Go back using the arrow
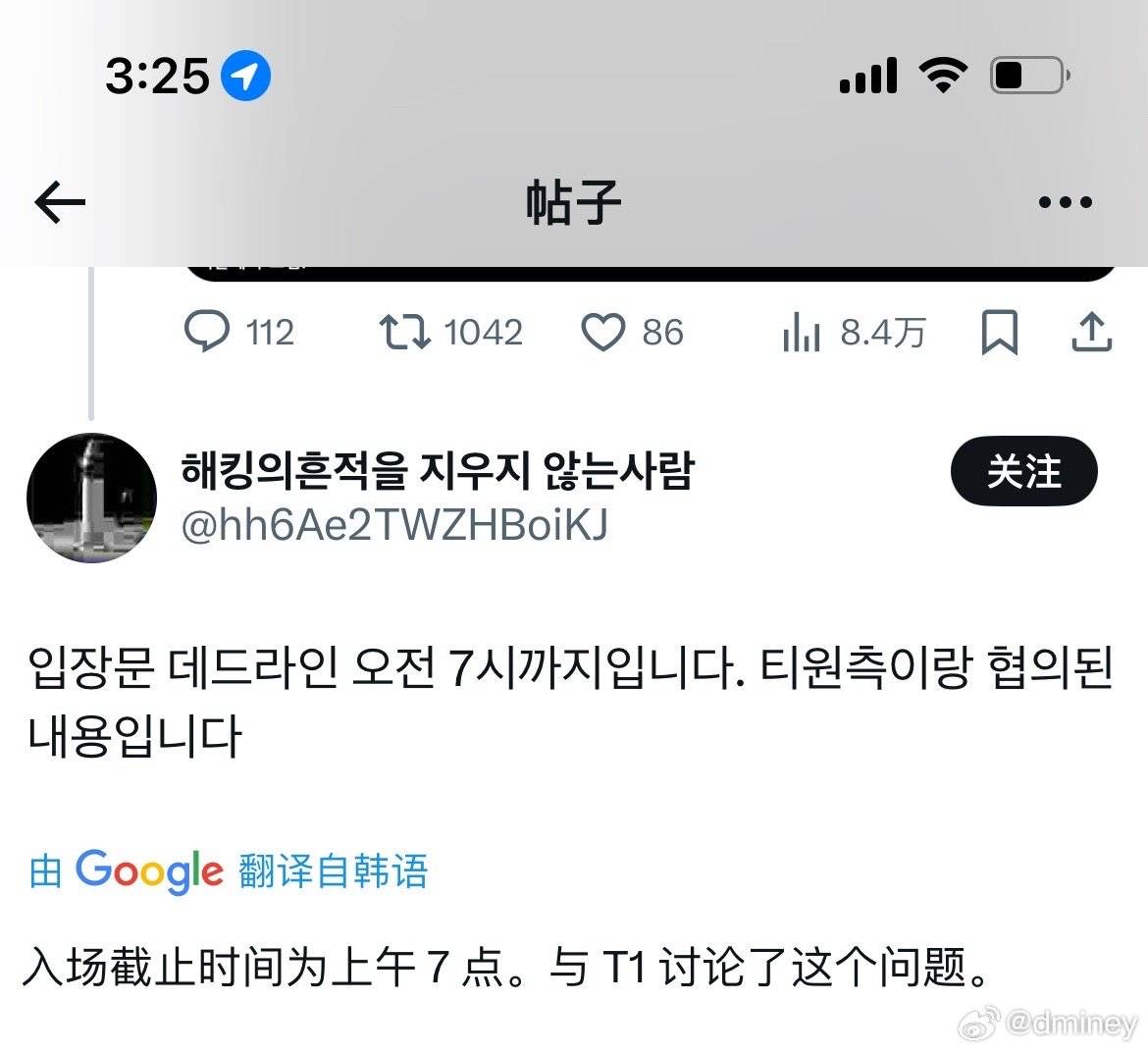1148x1053 pixels. click(60, 202)
